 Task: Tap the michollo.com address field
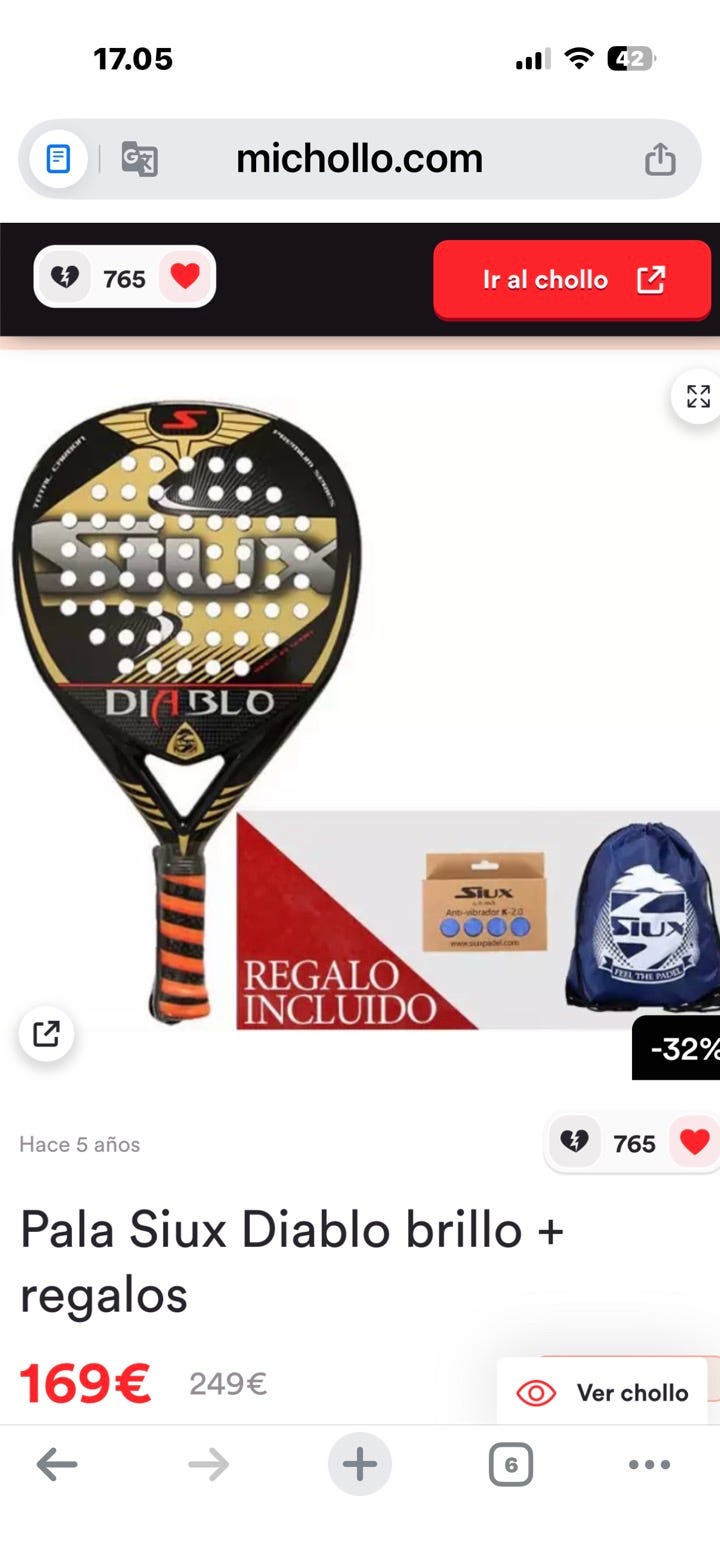click(359, 159)
